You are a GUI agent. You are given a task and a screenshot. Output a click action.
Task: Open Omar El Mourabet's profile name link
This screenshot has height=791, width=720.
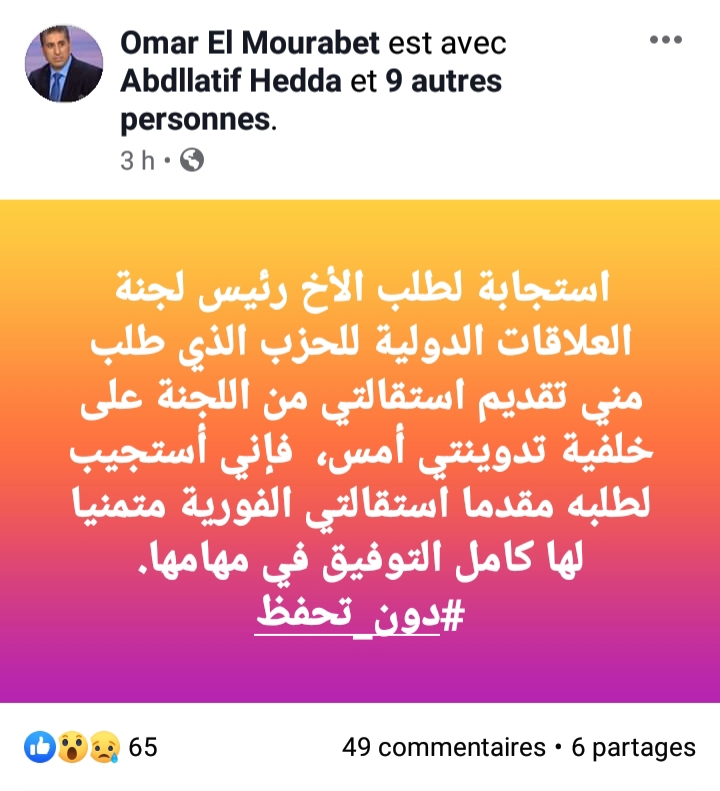click(249, 42)
